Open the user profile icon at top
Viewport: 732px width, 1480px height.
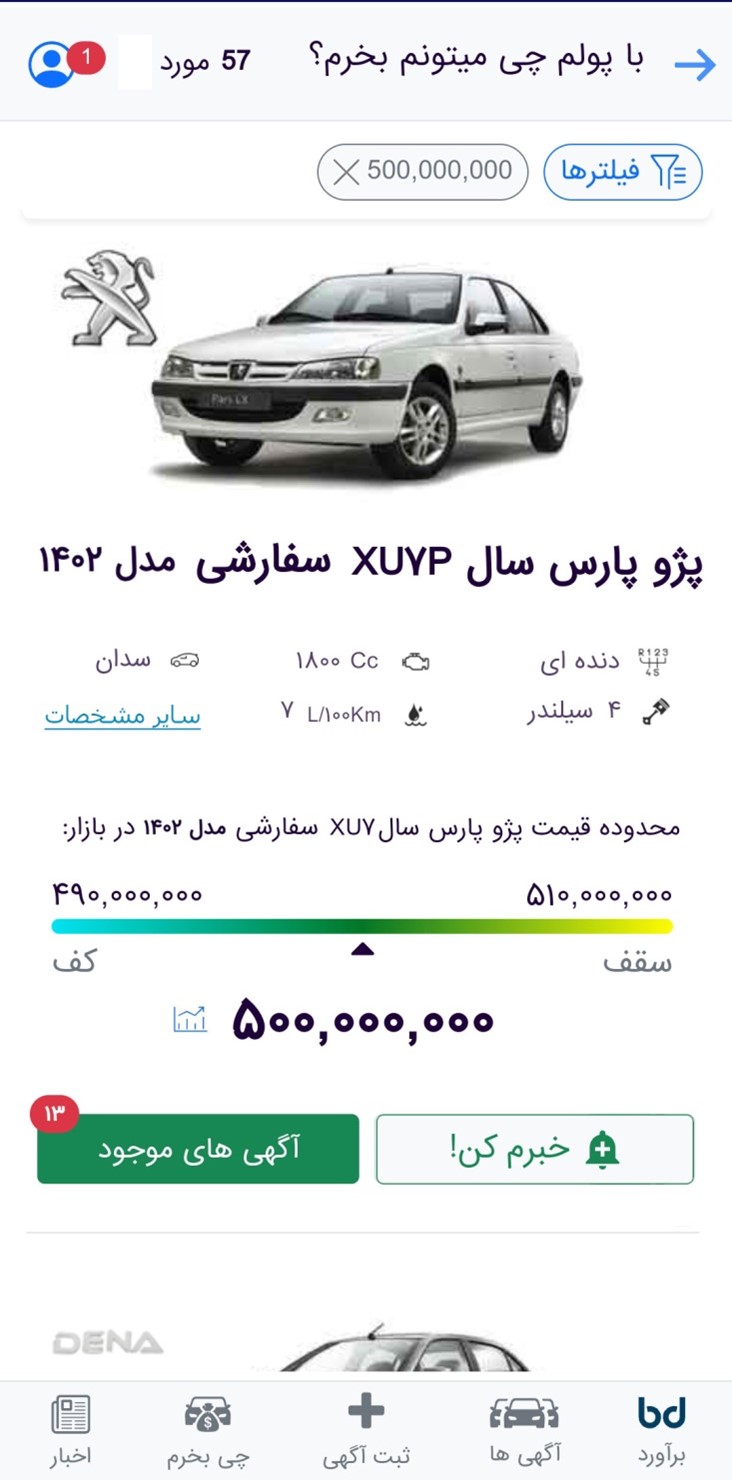click(49, 62)
